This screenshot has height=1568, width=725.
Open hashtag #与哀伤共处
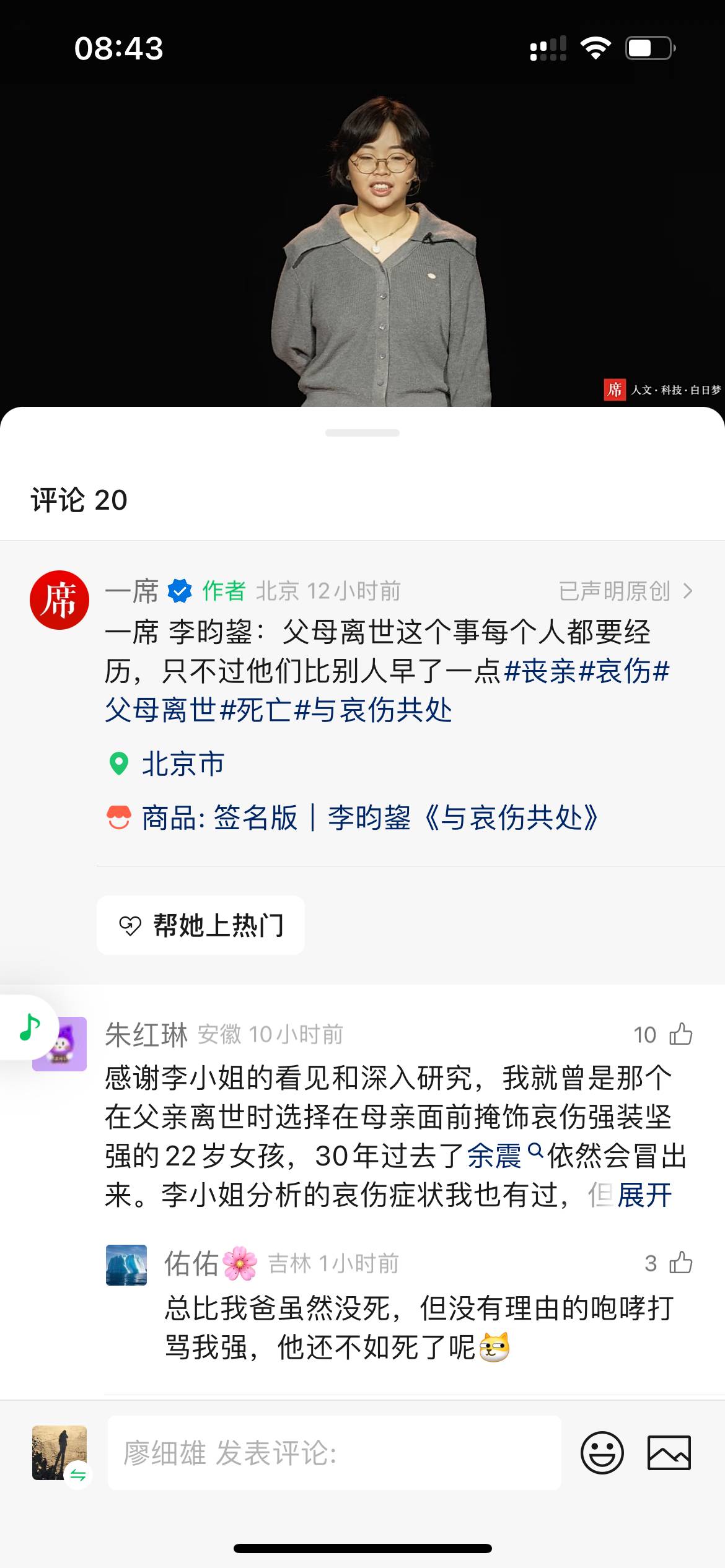[x=373, y=710]
